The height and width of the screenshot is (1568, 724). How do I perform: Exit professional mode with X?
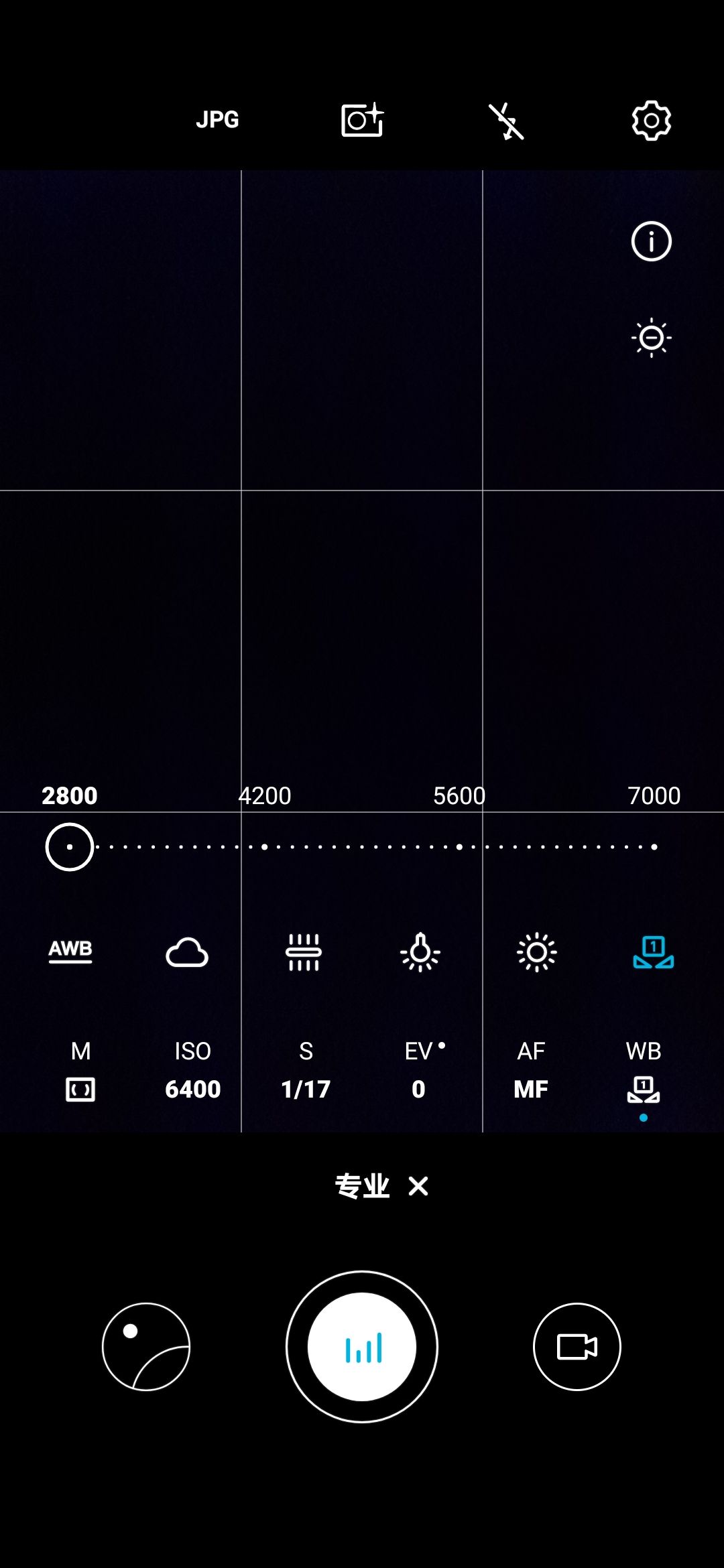[x=418, y=1186]
